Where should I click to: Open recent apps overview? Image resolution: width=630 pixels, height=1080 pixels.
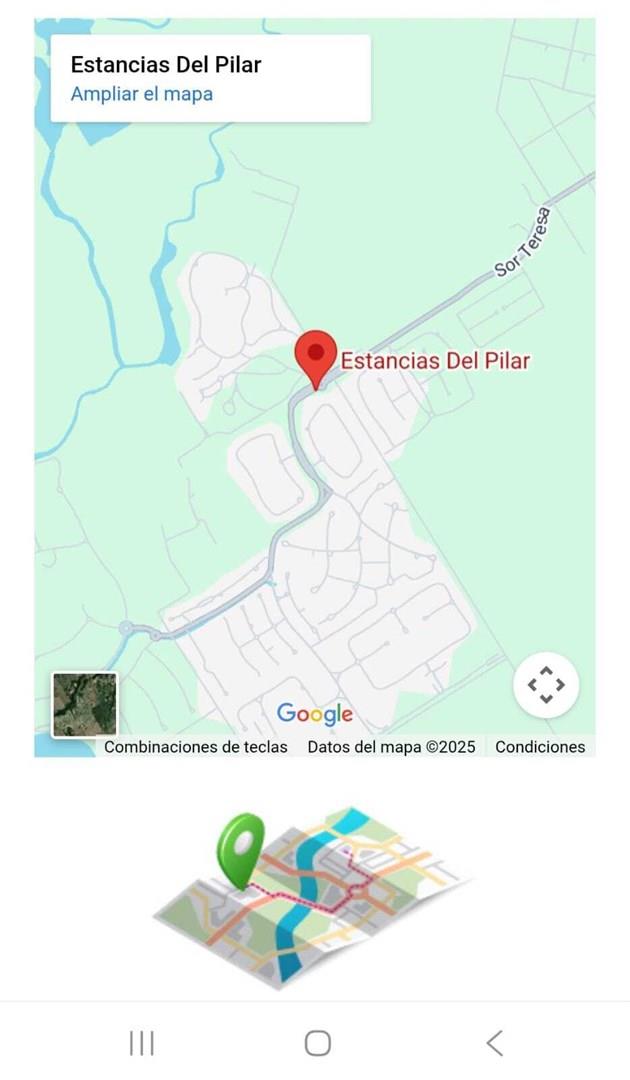[142, 1043]
